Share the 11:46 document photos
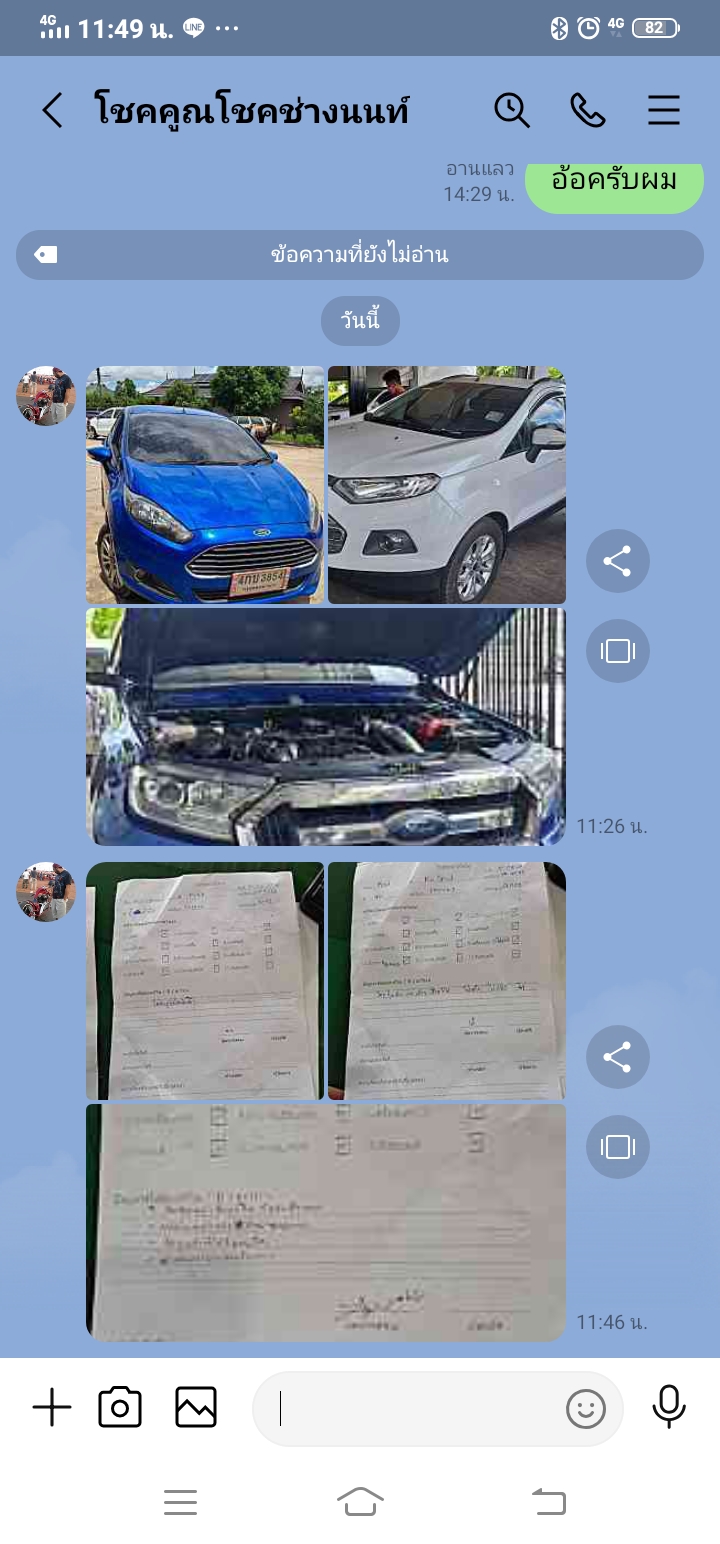 (x=618, y=1057)
